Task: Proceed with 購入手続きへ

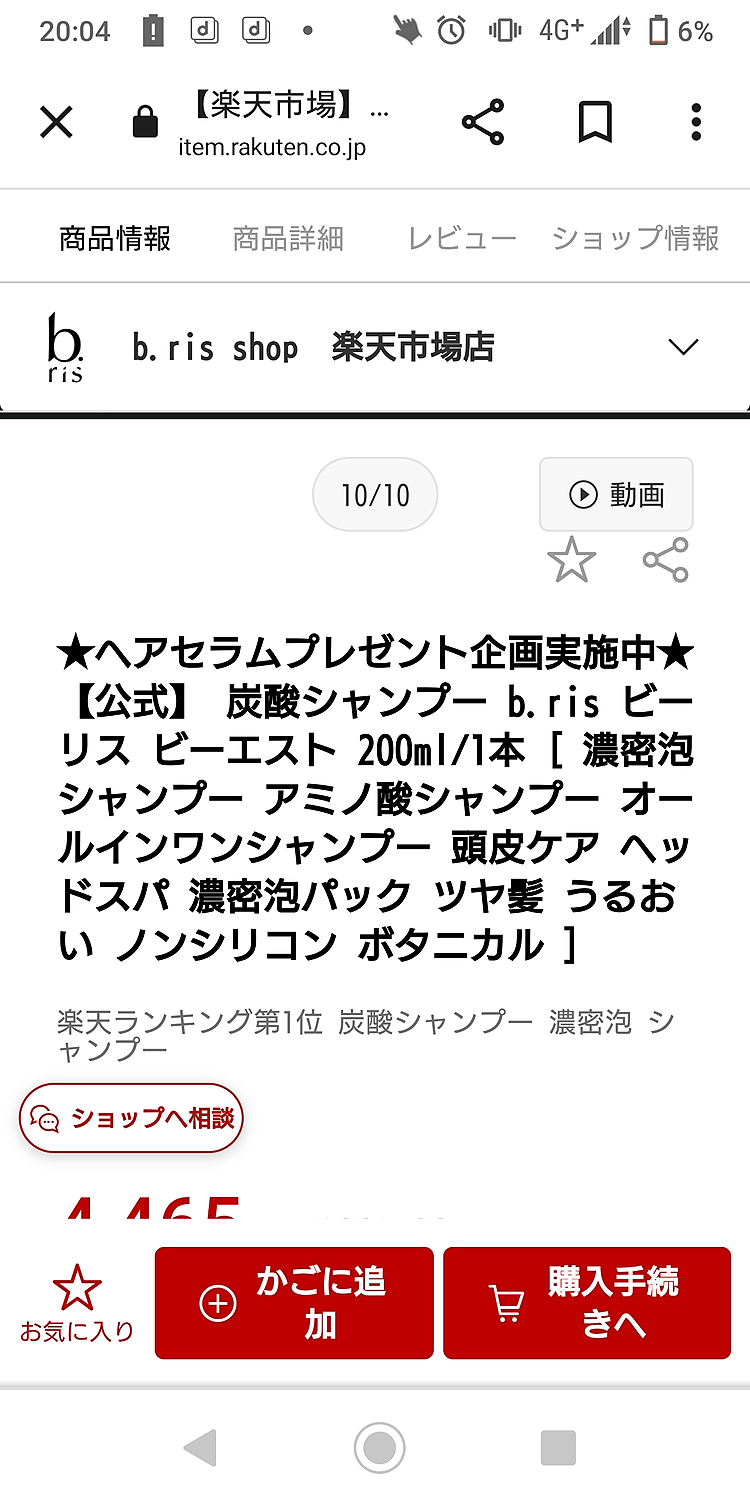Action: 587,1303
